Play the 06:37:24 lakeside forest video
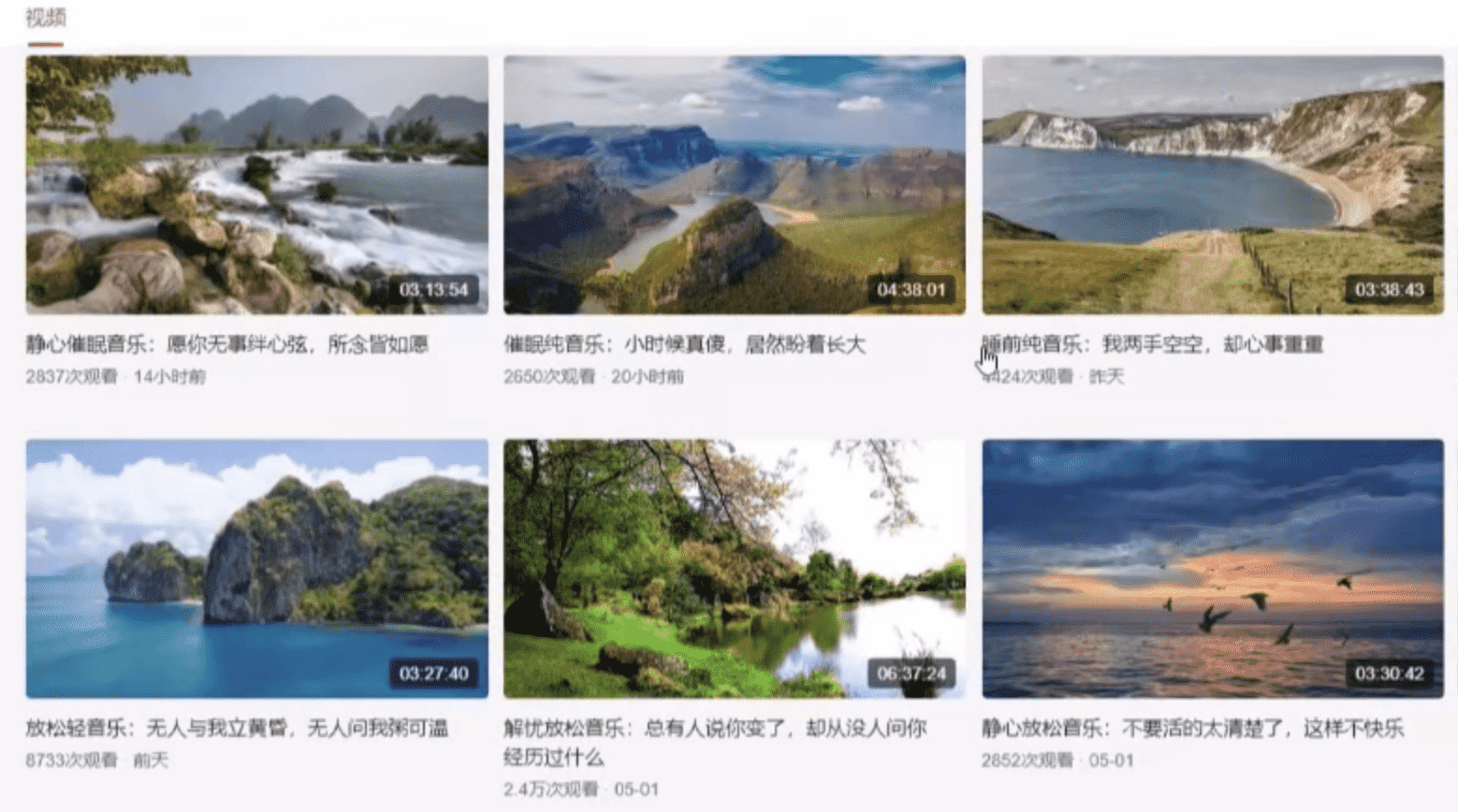The height and width of the screenshot is (812, 1458). point(734,568)
